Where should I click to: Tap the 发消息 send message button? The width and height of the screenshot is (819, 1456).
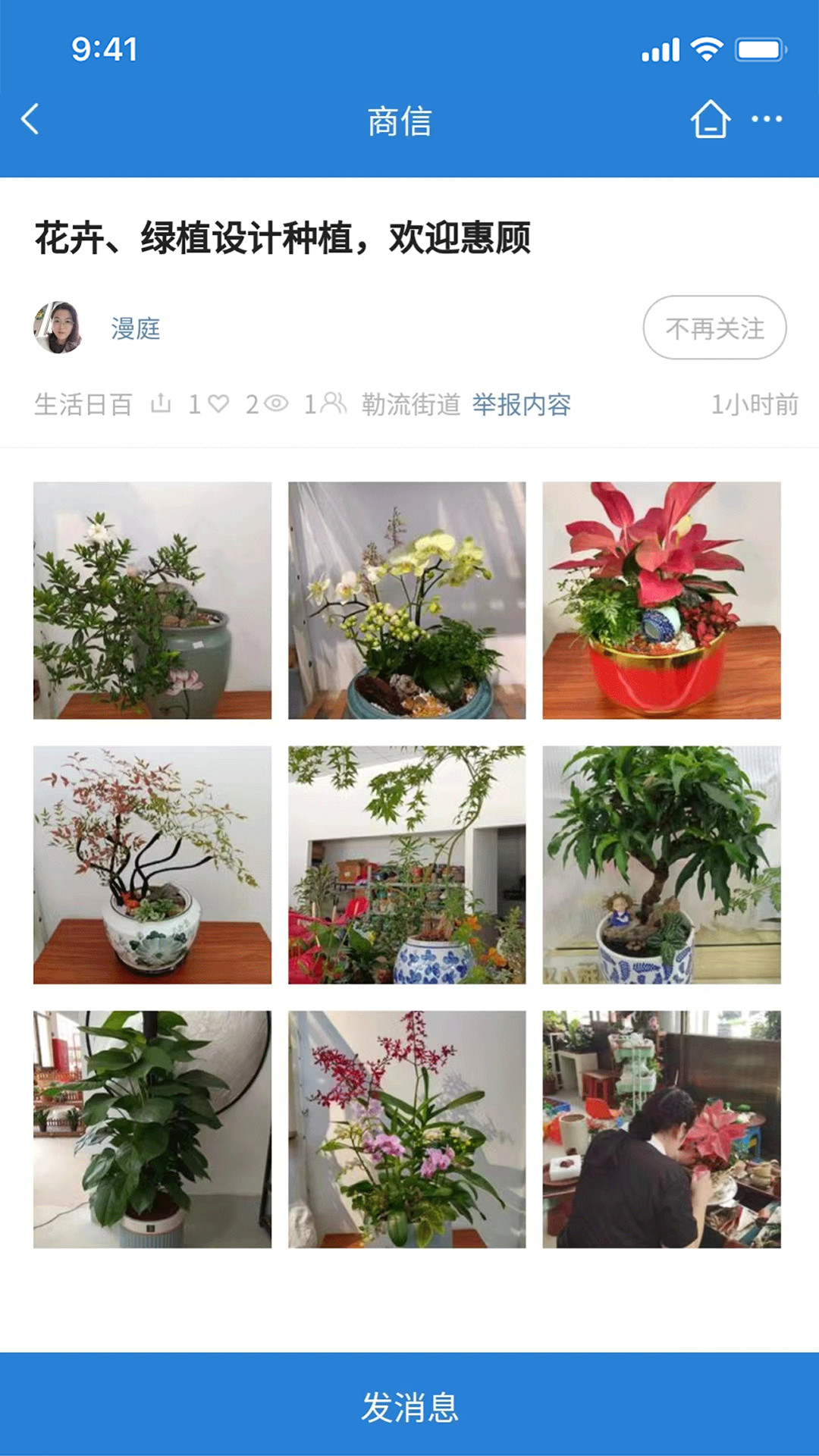point(409,1407)
